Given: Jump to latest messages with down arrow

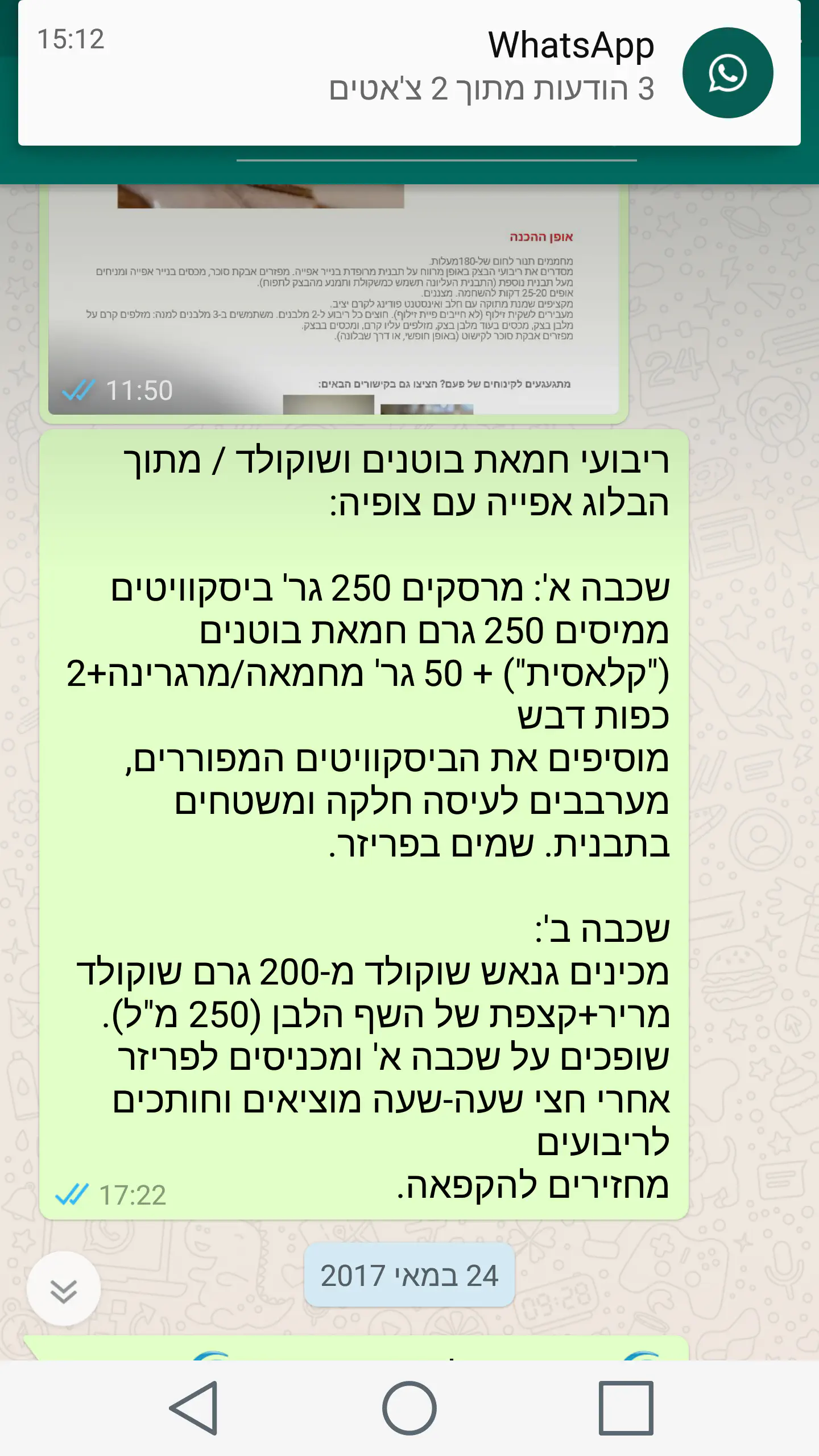Looking at the screenshot, I should pyautogui.click(x=64, y=1290).
